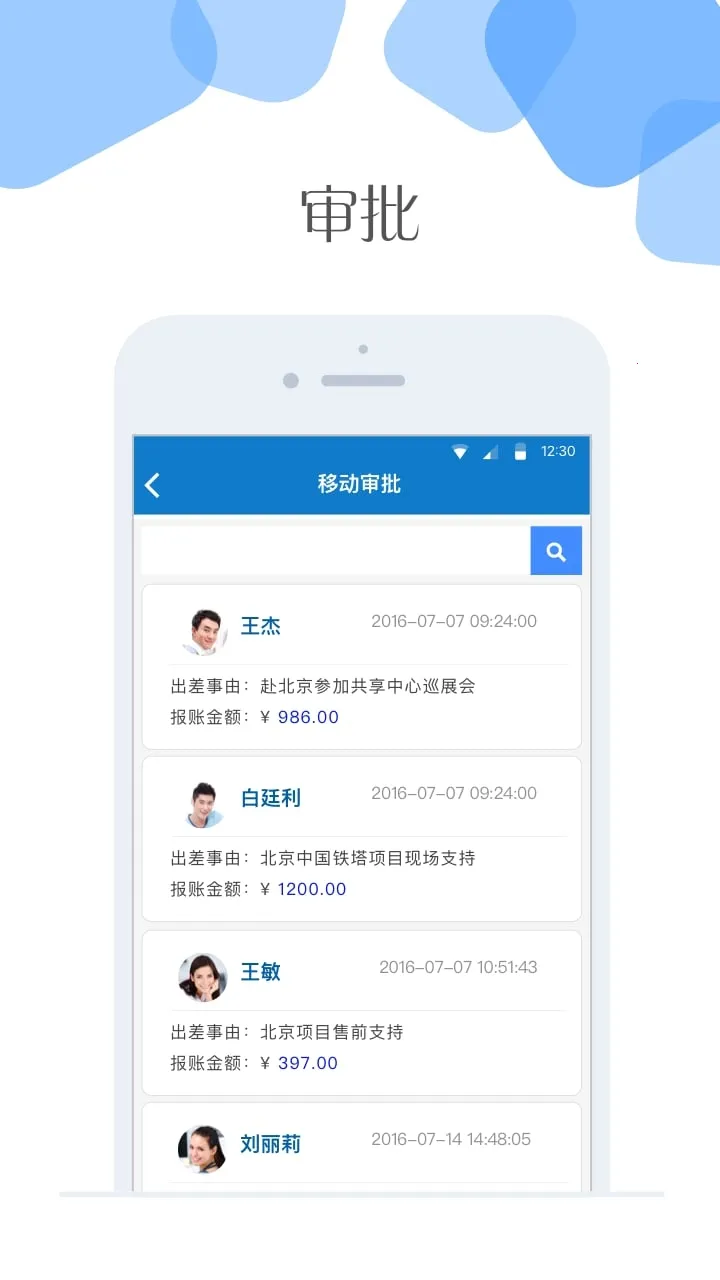
Task: Tap the back arrow in the title bar
Action: pos(152,484)
